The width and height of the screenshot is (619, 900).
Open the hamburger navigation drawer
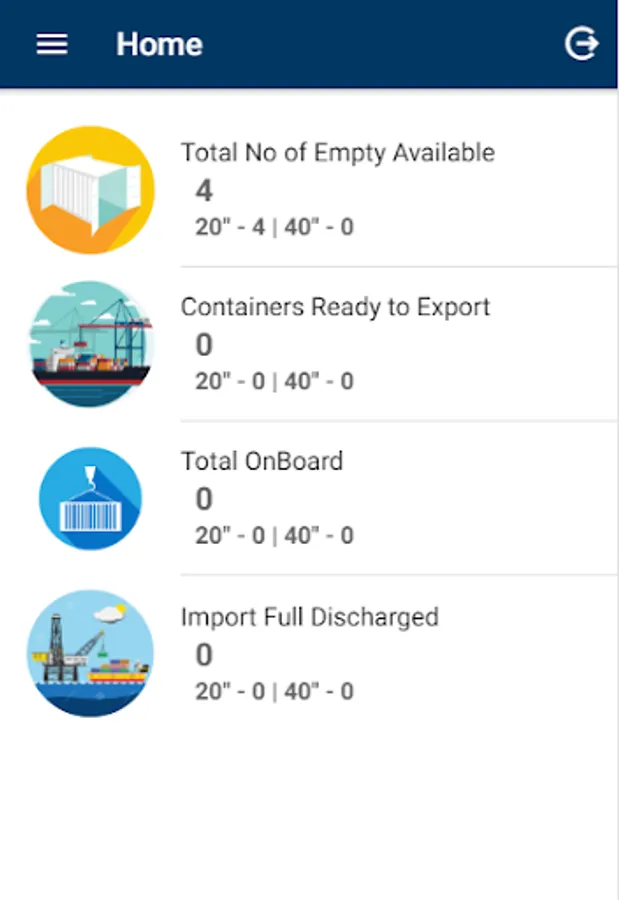tap(52, 44)
